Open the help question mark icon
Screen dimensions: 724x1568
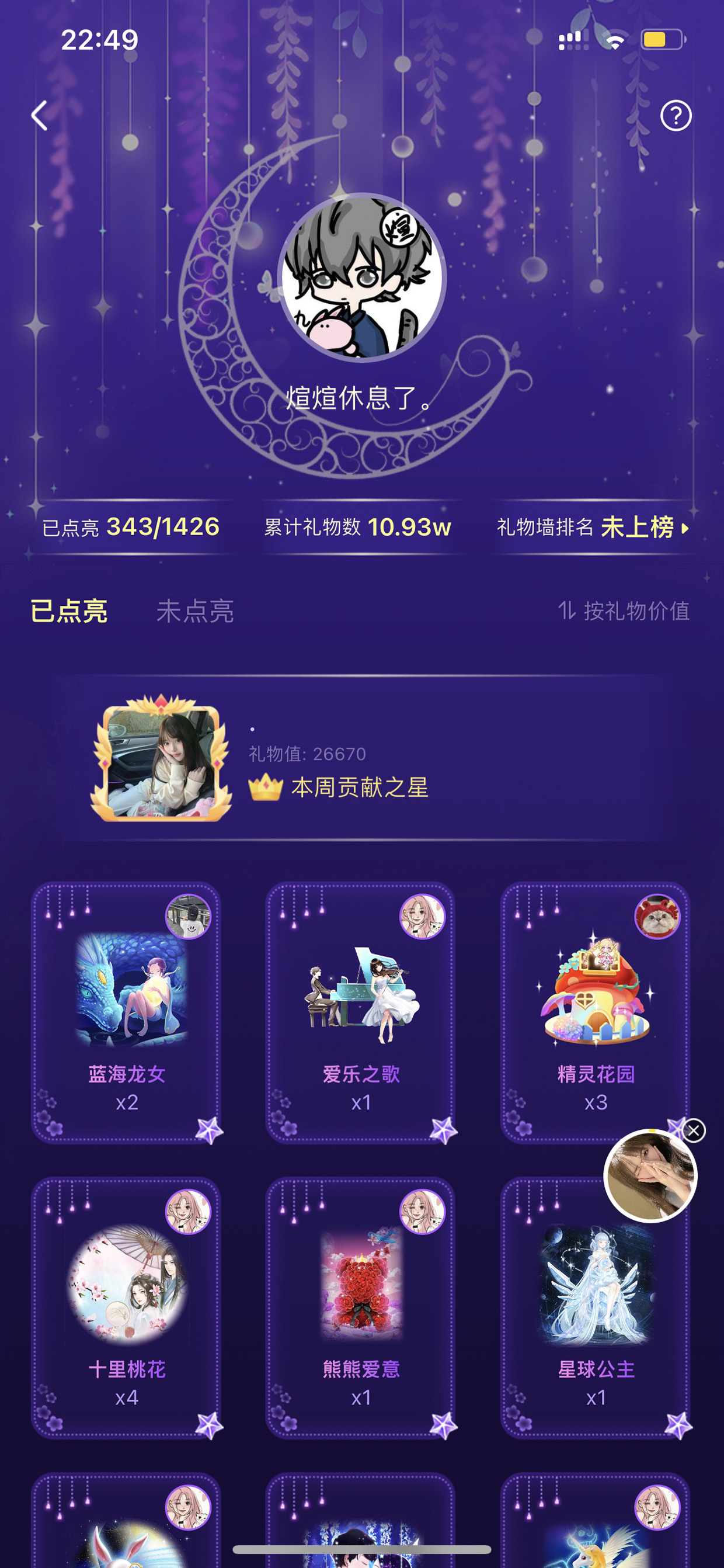(676, 116)
